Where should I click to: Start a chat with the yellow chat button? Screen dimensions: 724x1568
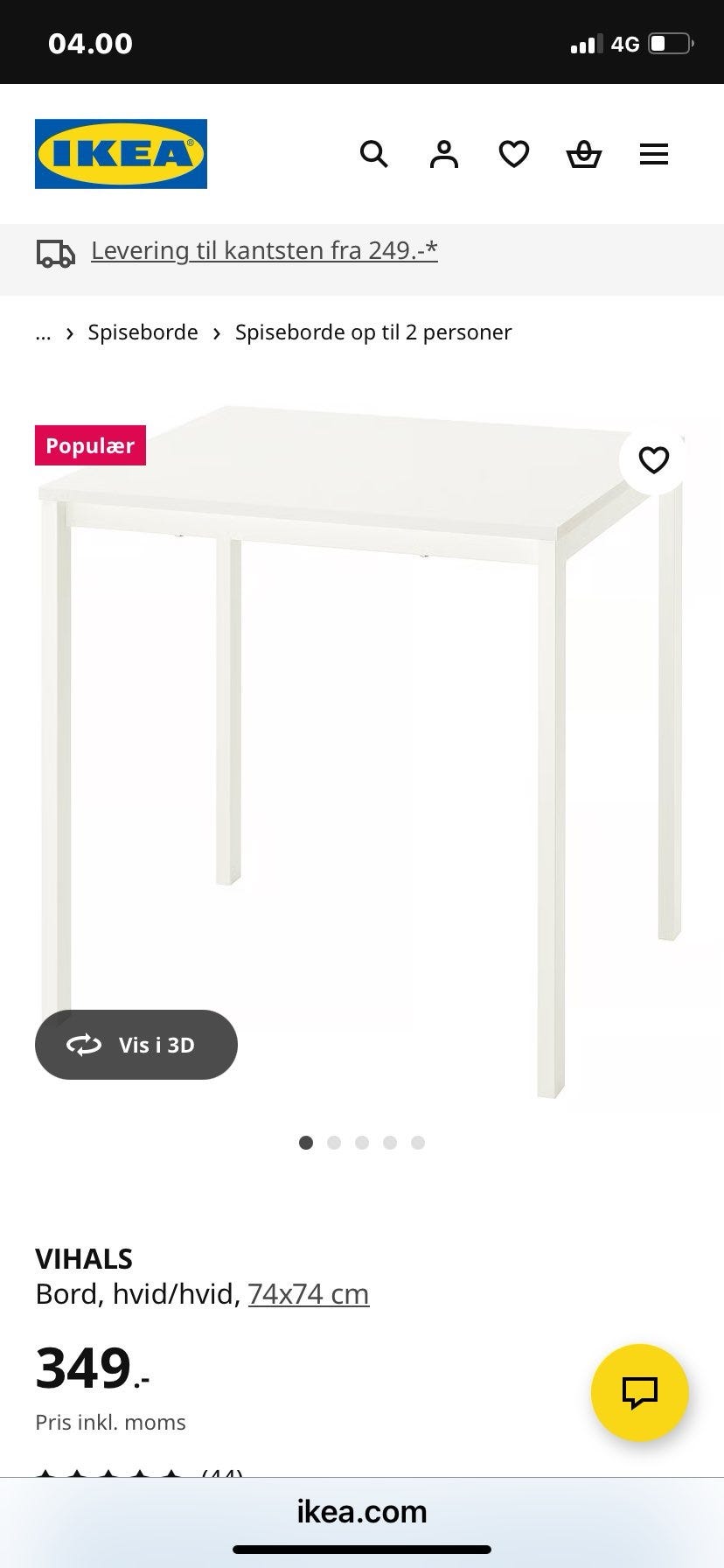[640, 1392]
